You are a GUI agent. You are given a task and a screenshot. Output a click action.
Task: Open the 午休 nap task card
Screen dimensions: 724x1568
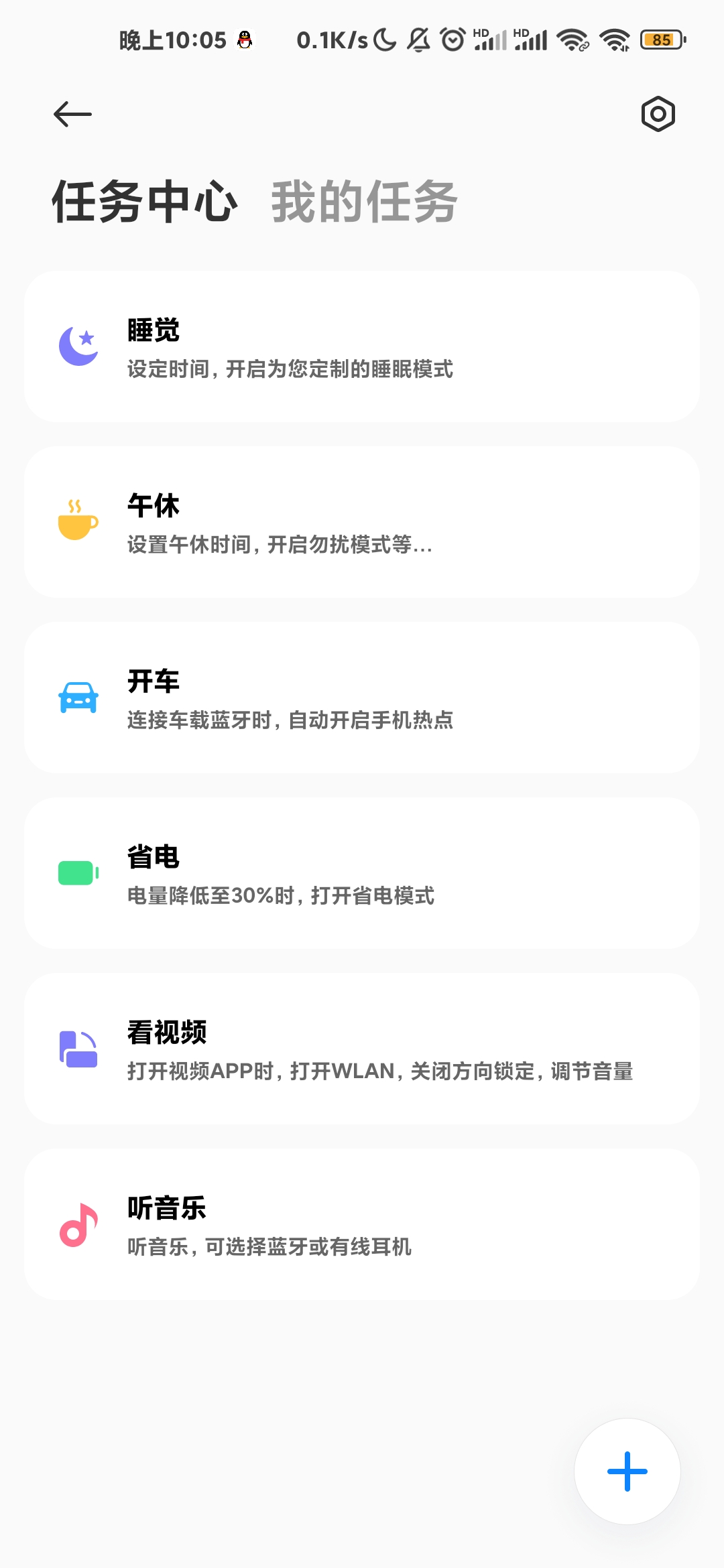tap(362, 522)
